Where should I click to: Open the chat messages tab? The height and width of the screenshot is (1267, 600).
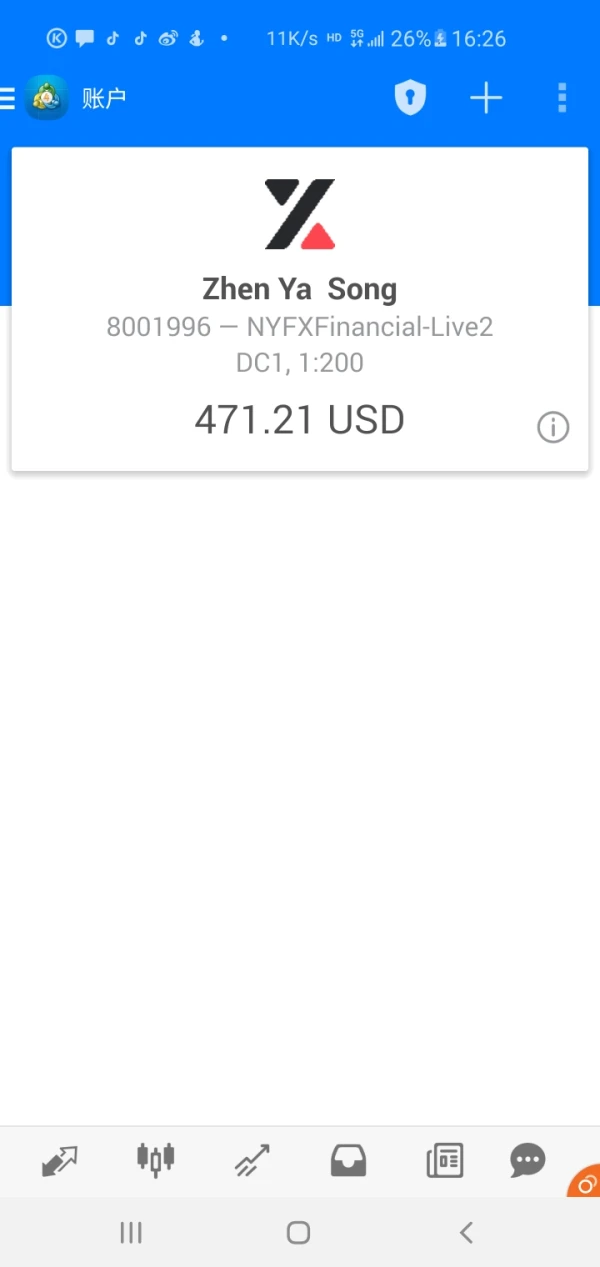point(527,1161)
